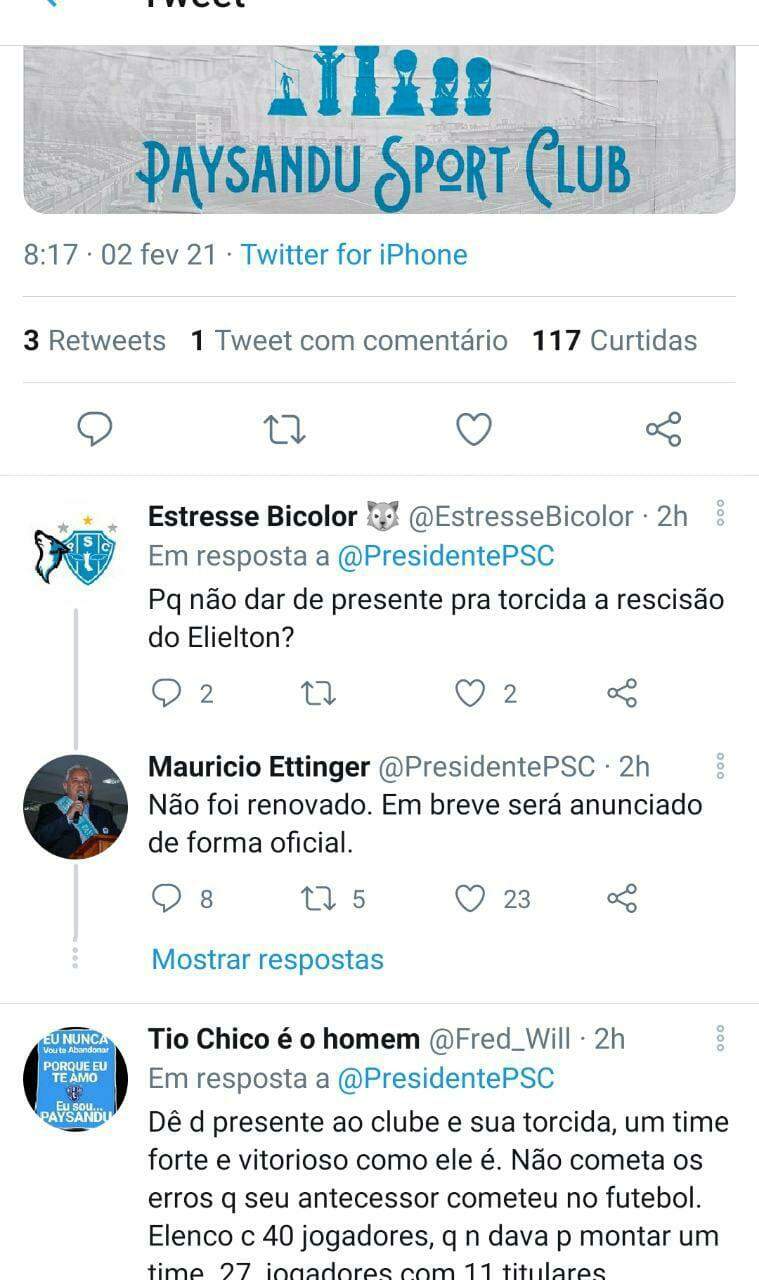Like Estresse Bicolor's reply
The height and width of the screenshot is (1280, 759).
[x=470, y=693]
